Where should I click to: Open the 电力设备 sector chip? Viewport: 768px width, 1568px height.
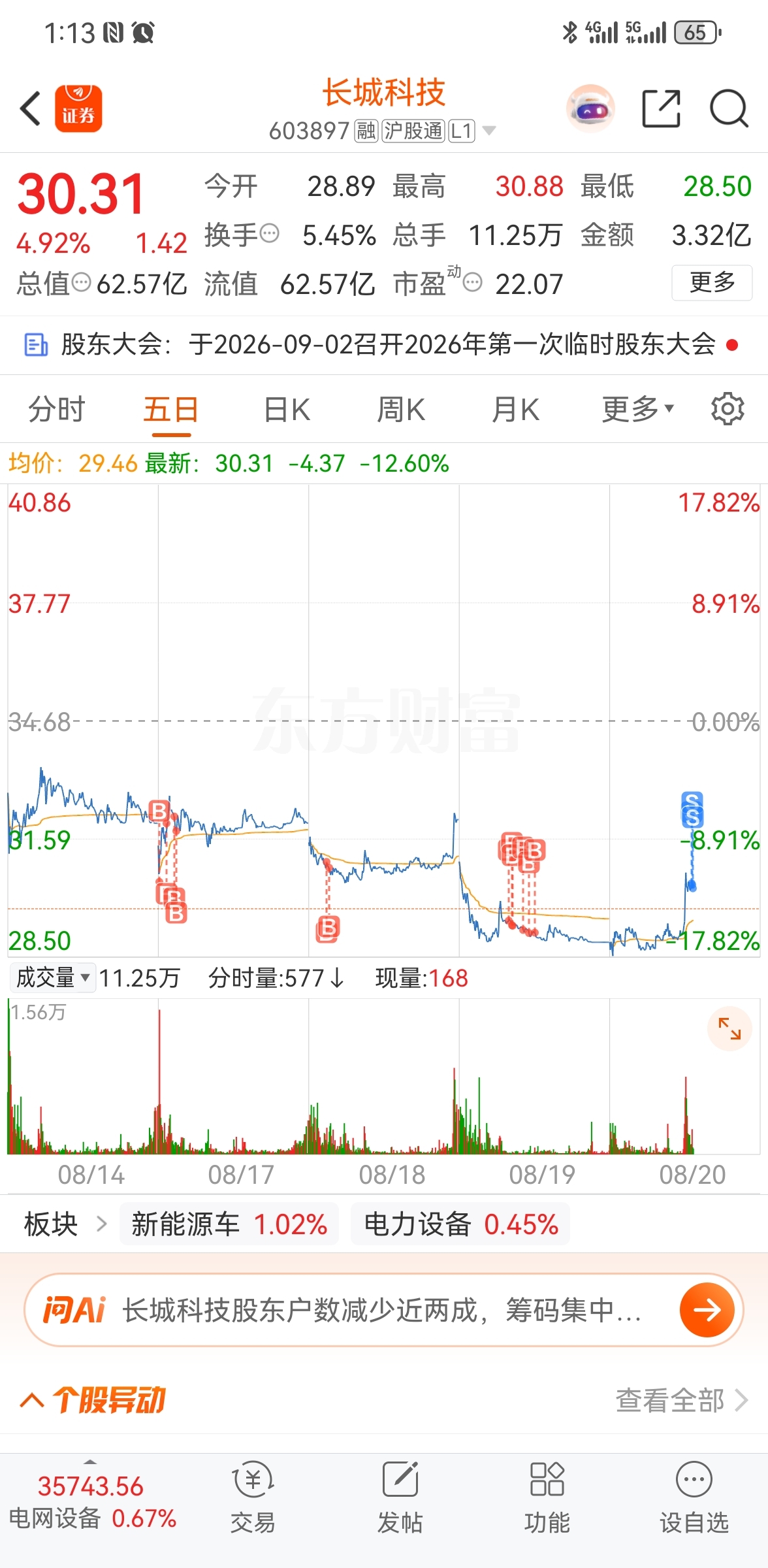pos(460,1224)
